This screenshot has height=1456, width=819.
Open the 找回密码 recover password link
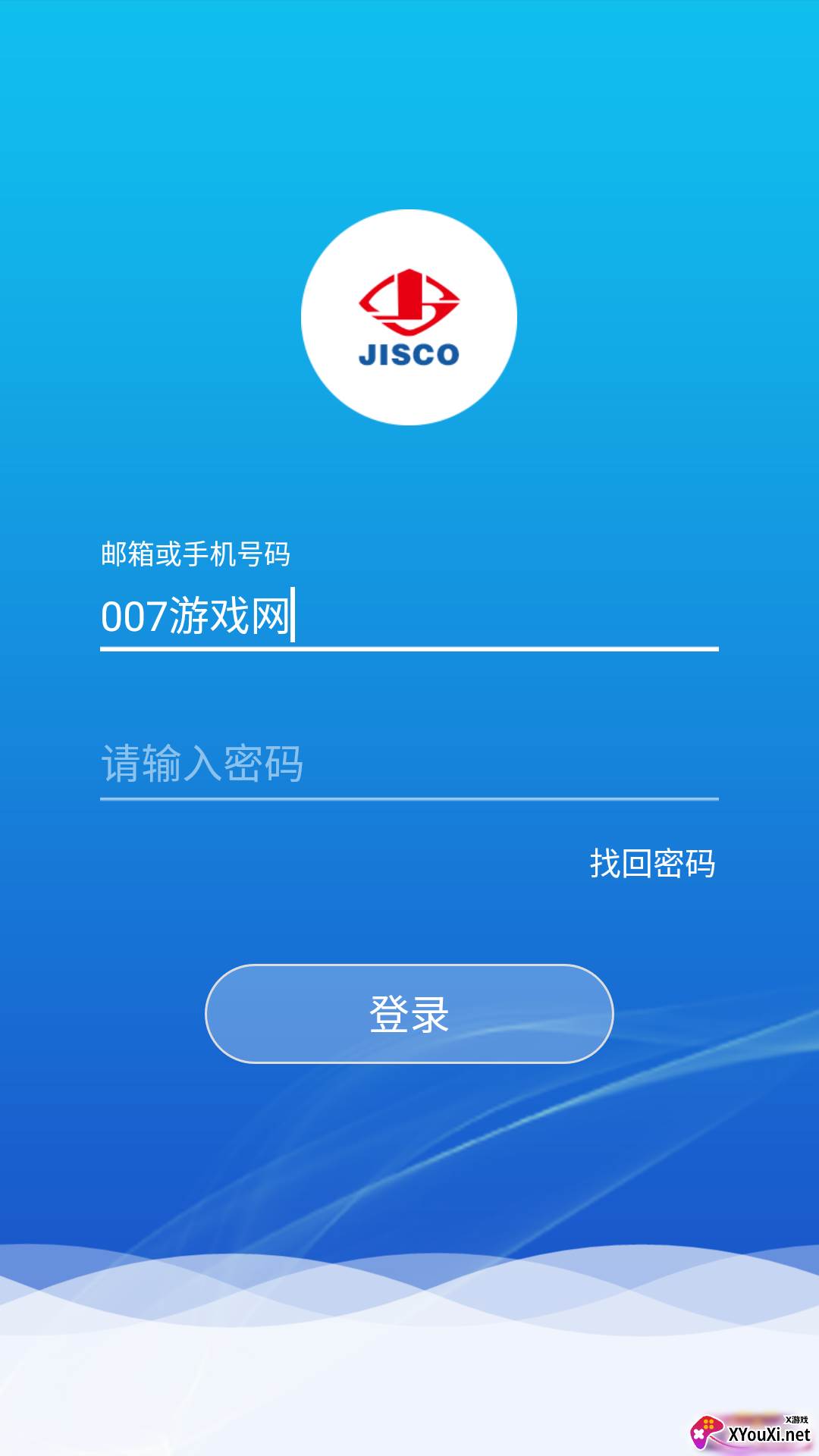(x=653, y=863)
